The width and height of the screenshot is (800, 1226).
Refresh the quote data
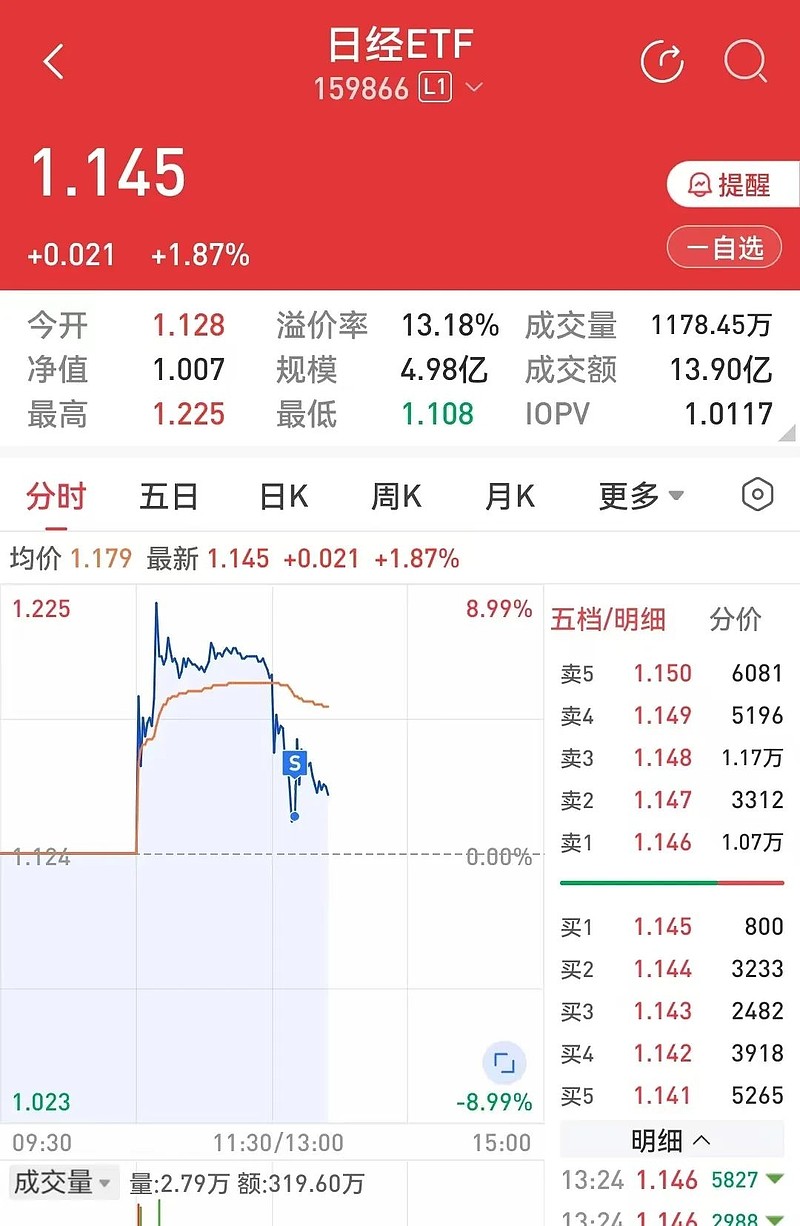661,61
